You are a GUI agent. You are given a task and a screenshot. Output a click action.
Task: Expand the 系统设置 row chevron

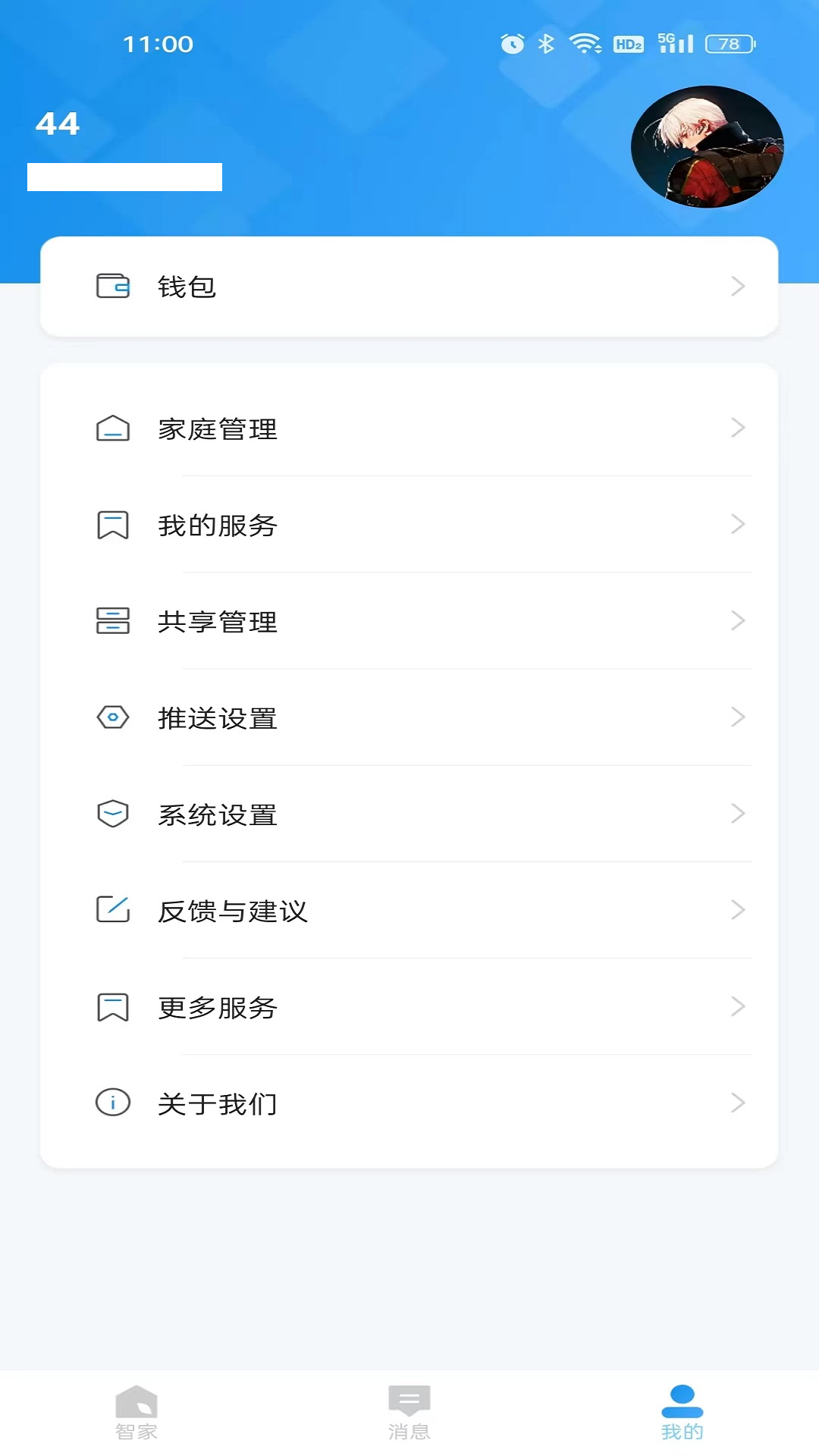737,814
